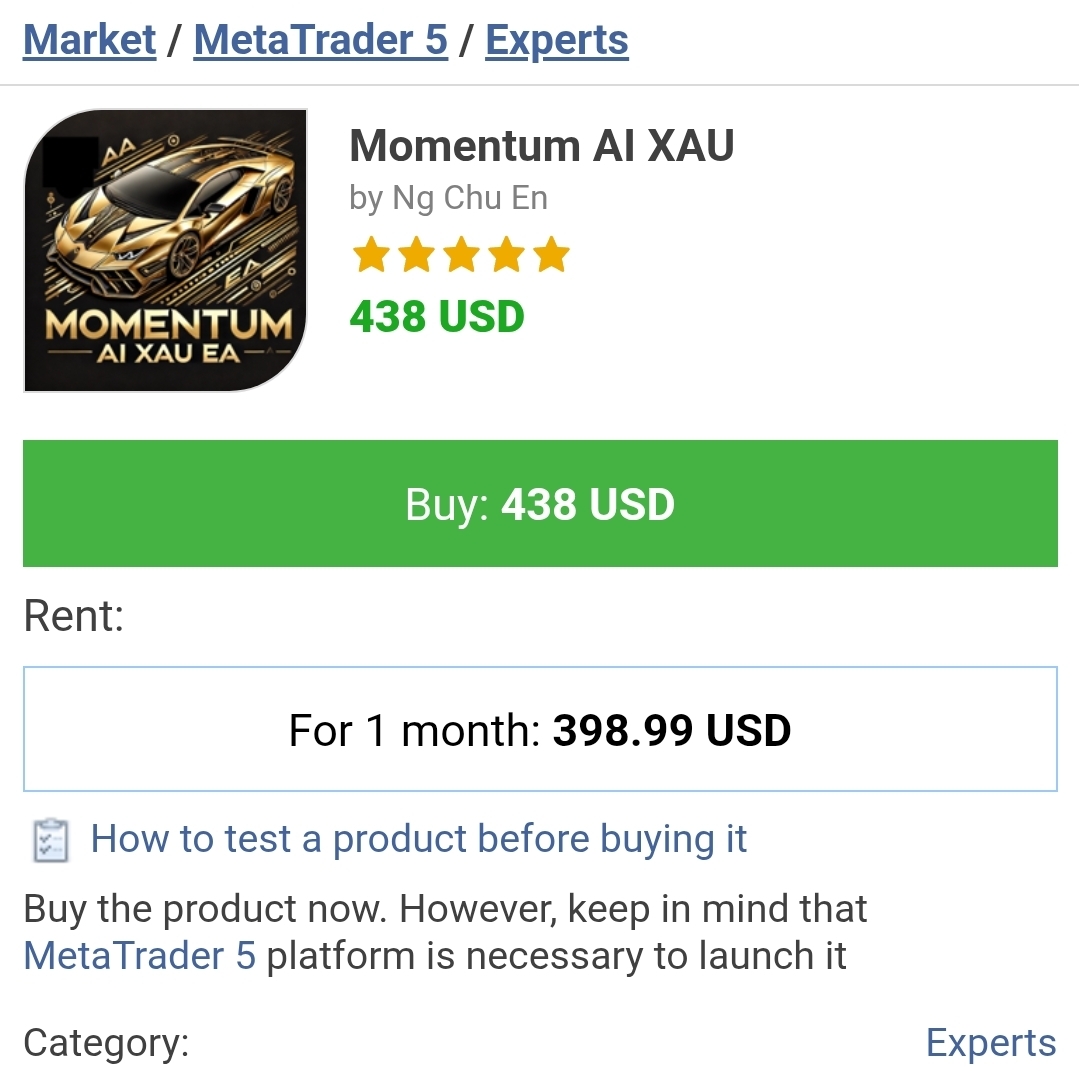The width and height of the screenshot is (1079, 1071).
Task: Open the five-star rating reviews
Action: (x=460, y=256)
